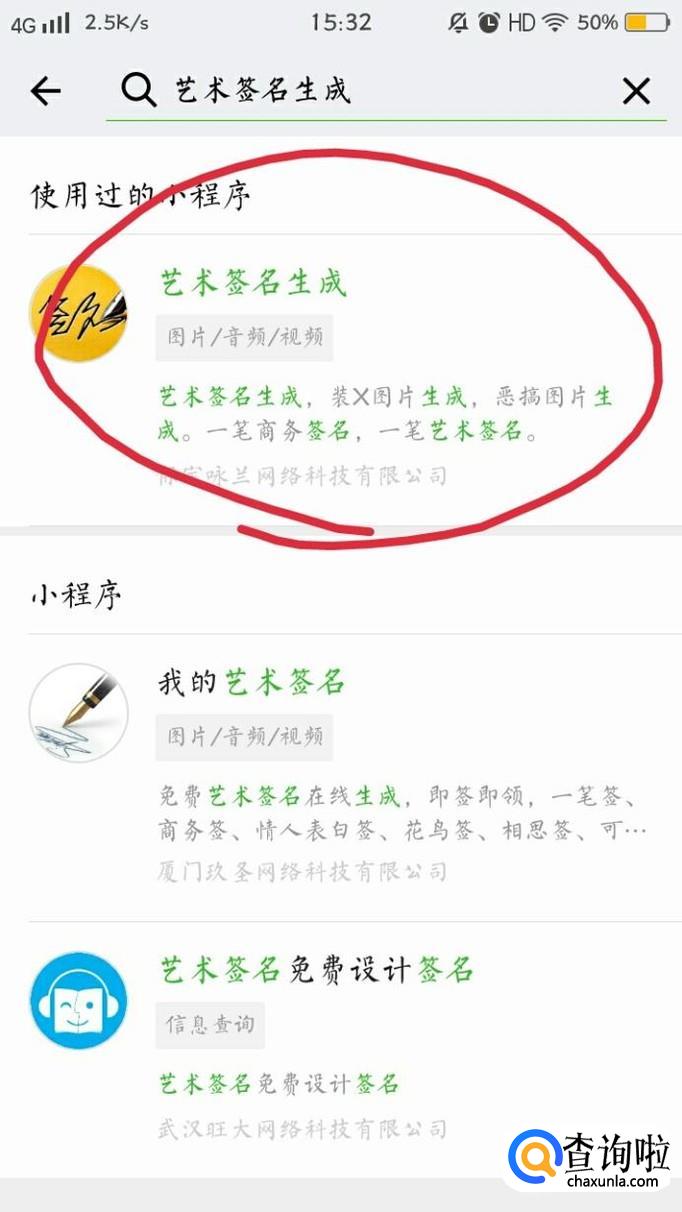Image resolution: width=682 pixels, height=1212 pixels.
Task: Open the 我的艺术签名 mini program
Action: [252, 683]
